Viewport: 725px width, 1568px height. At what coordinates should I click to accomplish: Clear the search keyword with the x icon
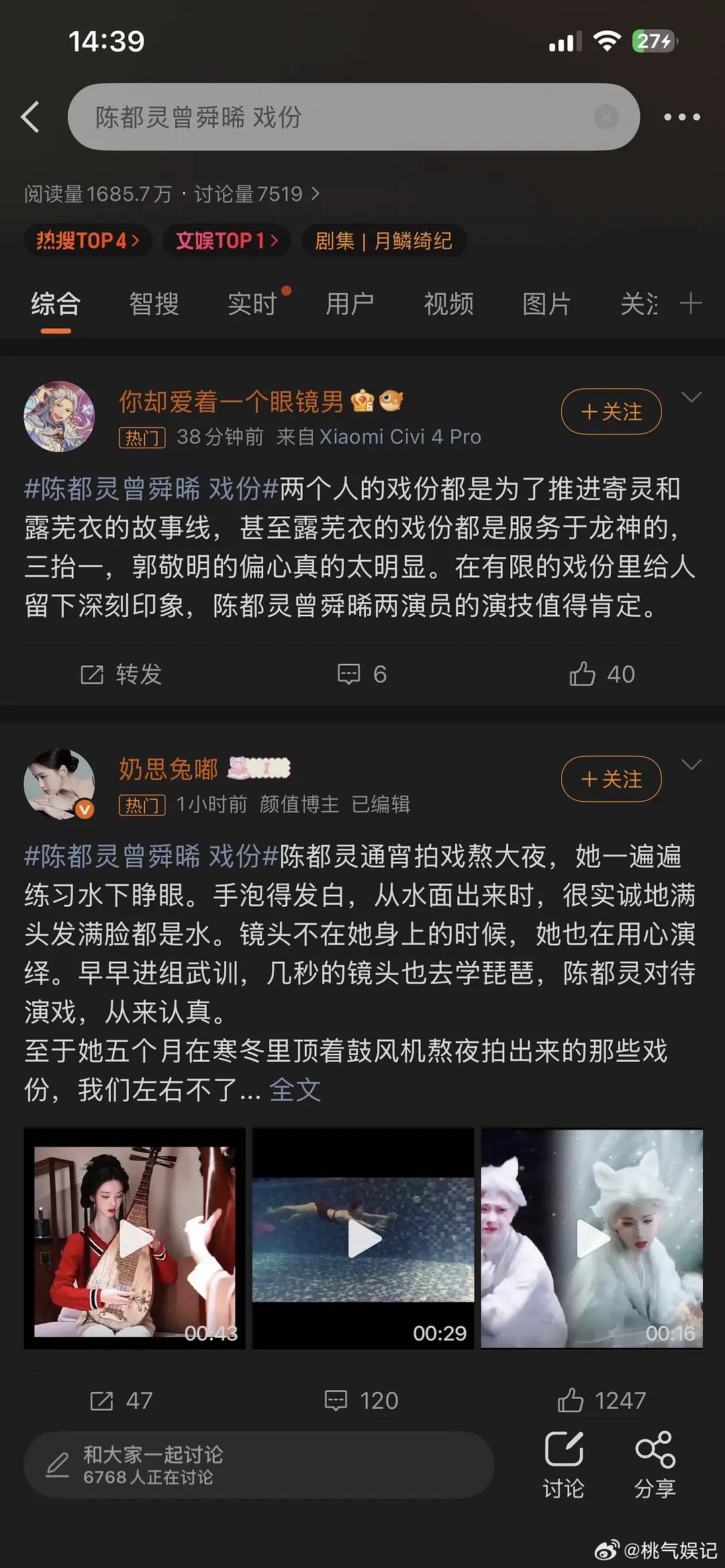coord(606,116)
